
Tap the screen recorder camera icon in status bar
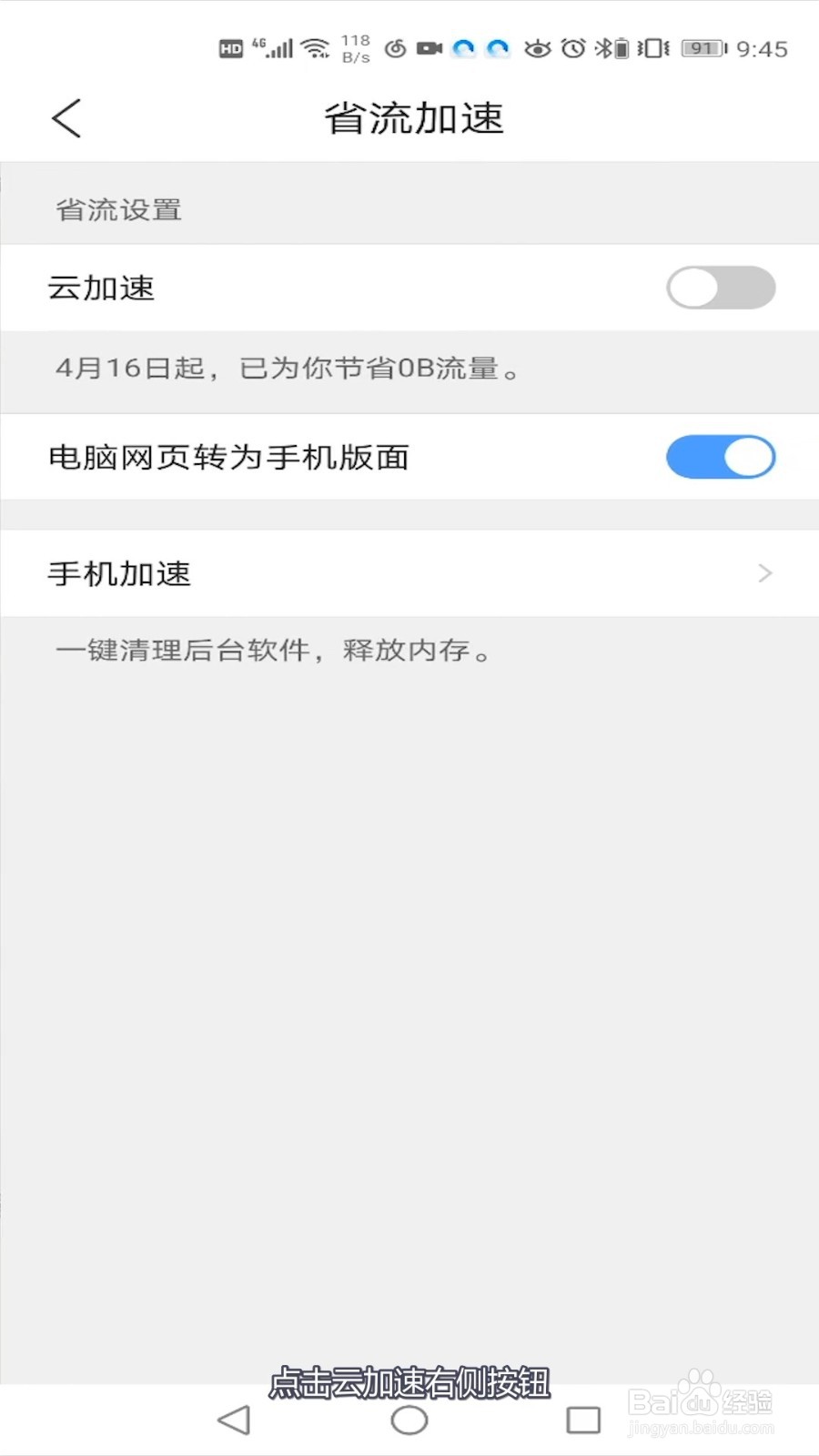point(430,48)
